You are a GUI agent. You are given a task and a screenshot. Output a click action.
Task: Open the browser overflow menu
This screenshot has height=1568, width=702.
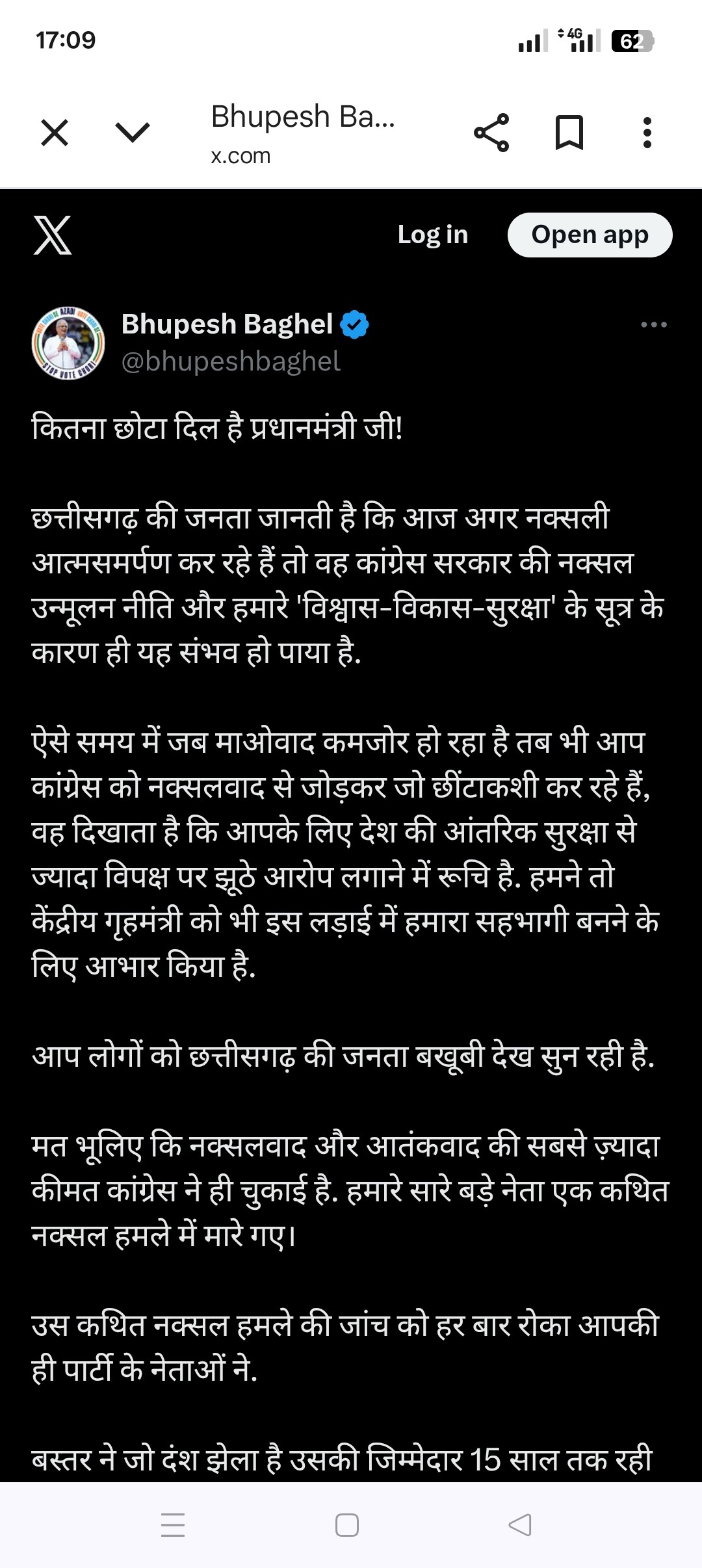647,133
